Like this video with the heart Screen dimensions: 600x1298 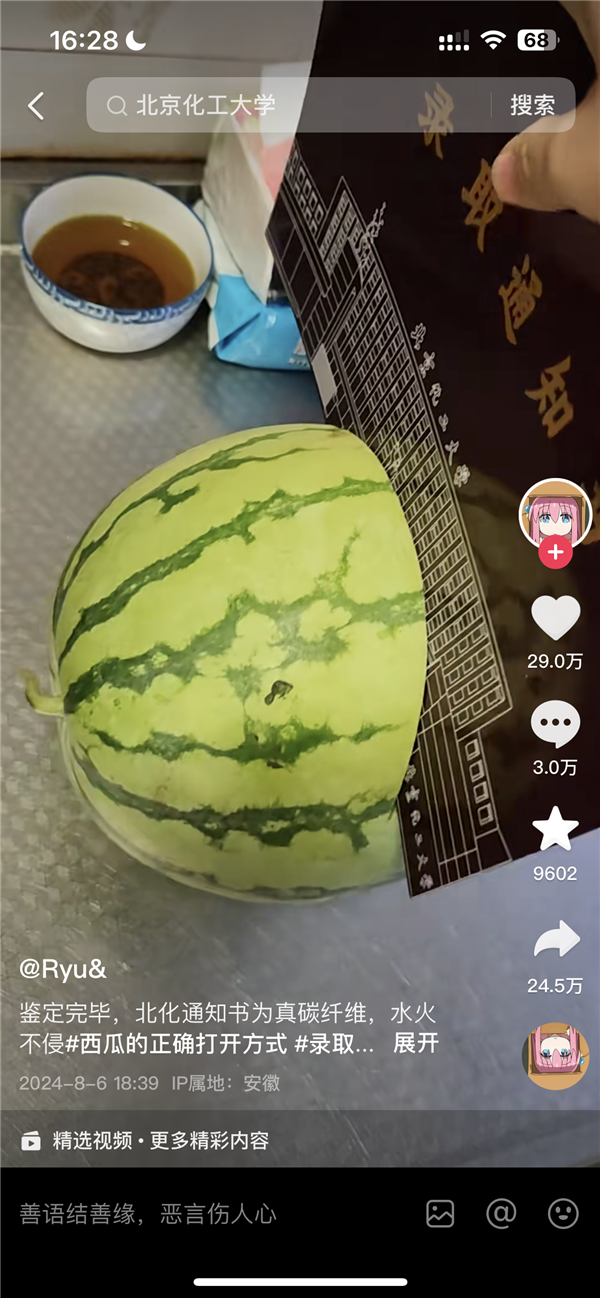click(x=555, y=618)
